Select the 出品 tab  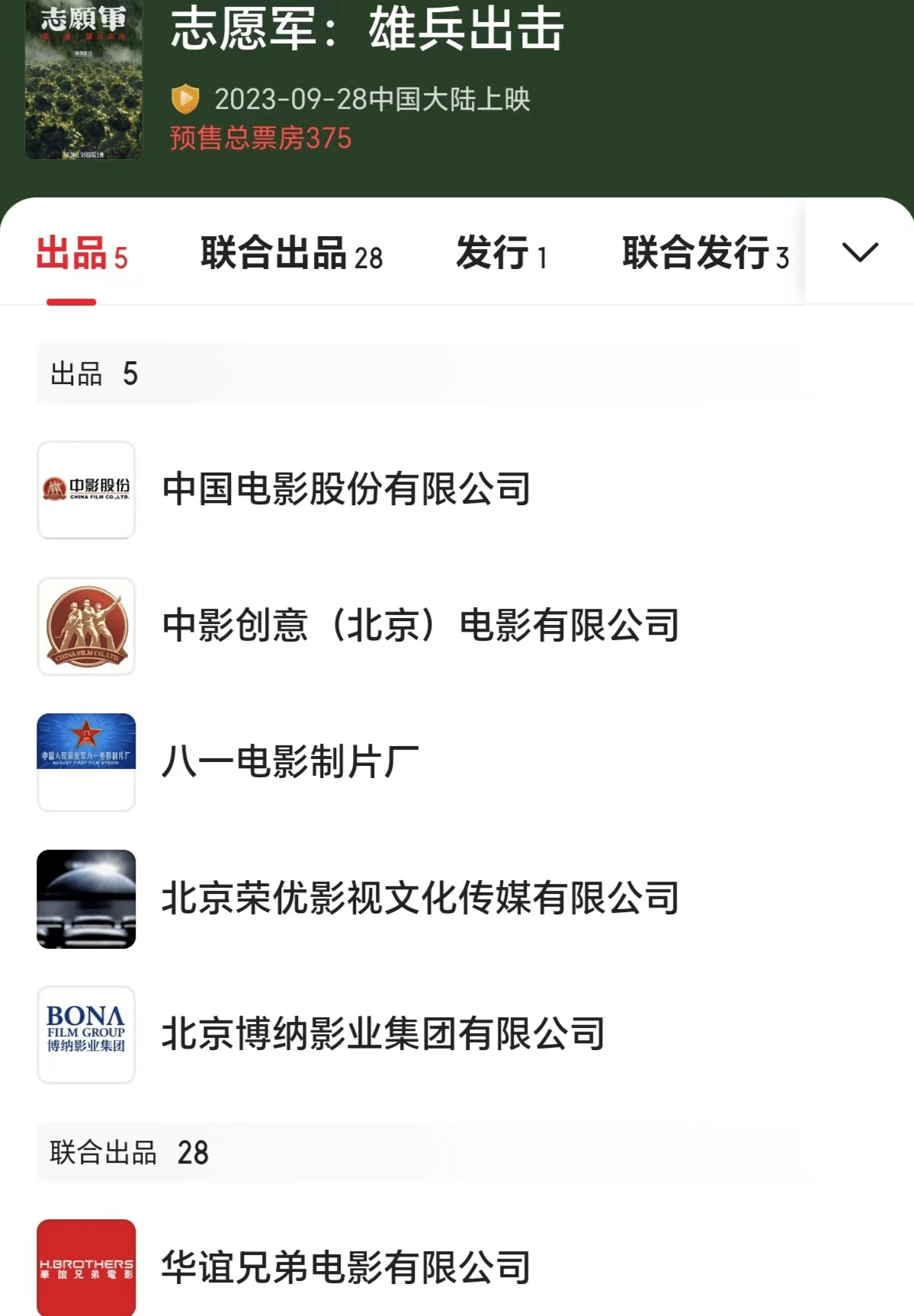(x=82, y=254)
